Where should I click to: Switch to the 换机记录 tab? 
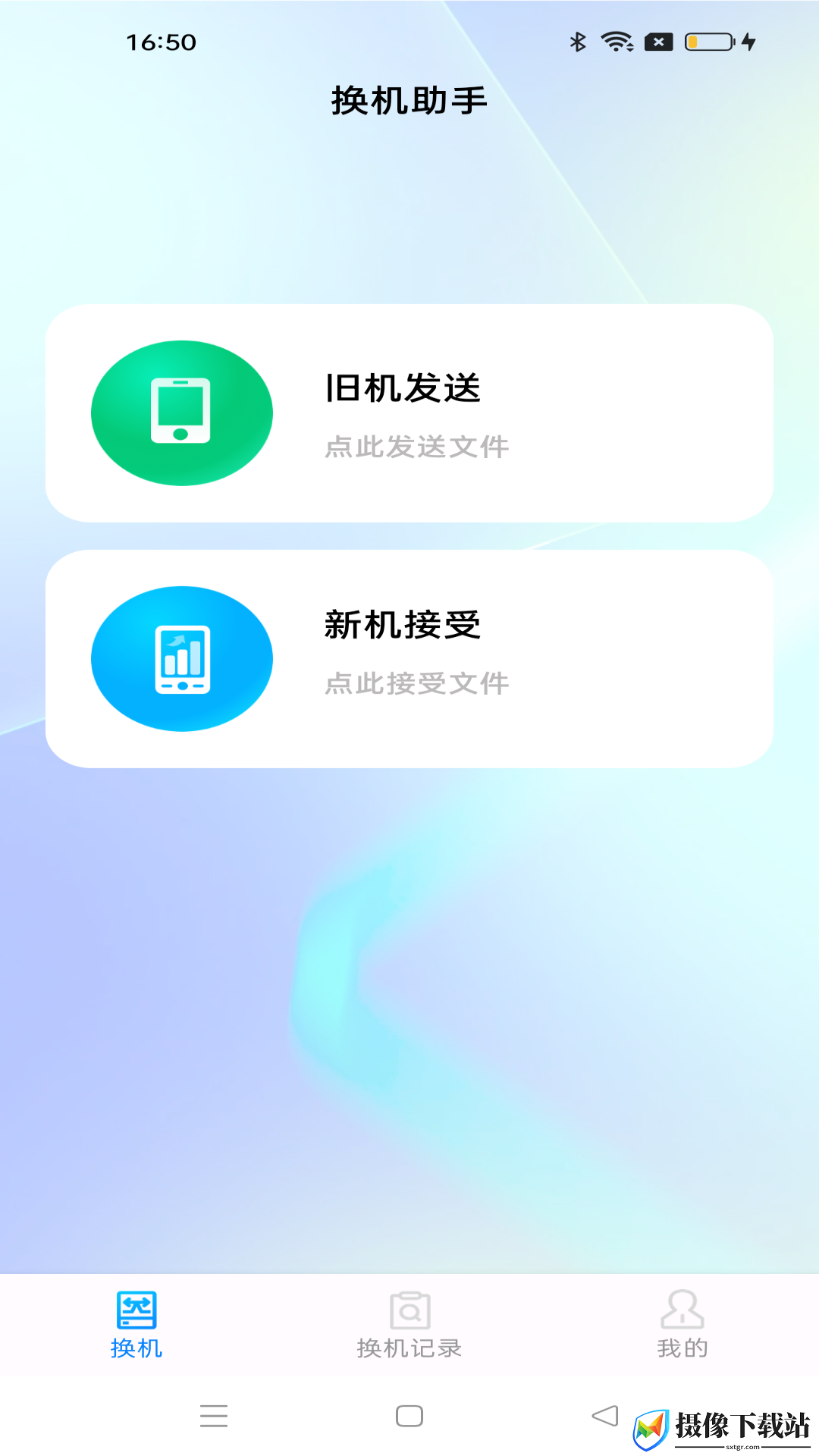point(409,1326)
